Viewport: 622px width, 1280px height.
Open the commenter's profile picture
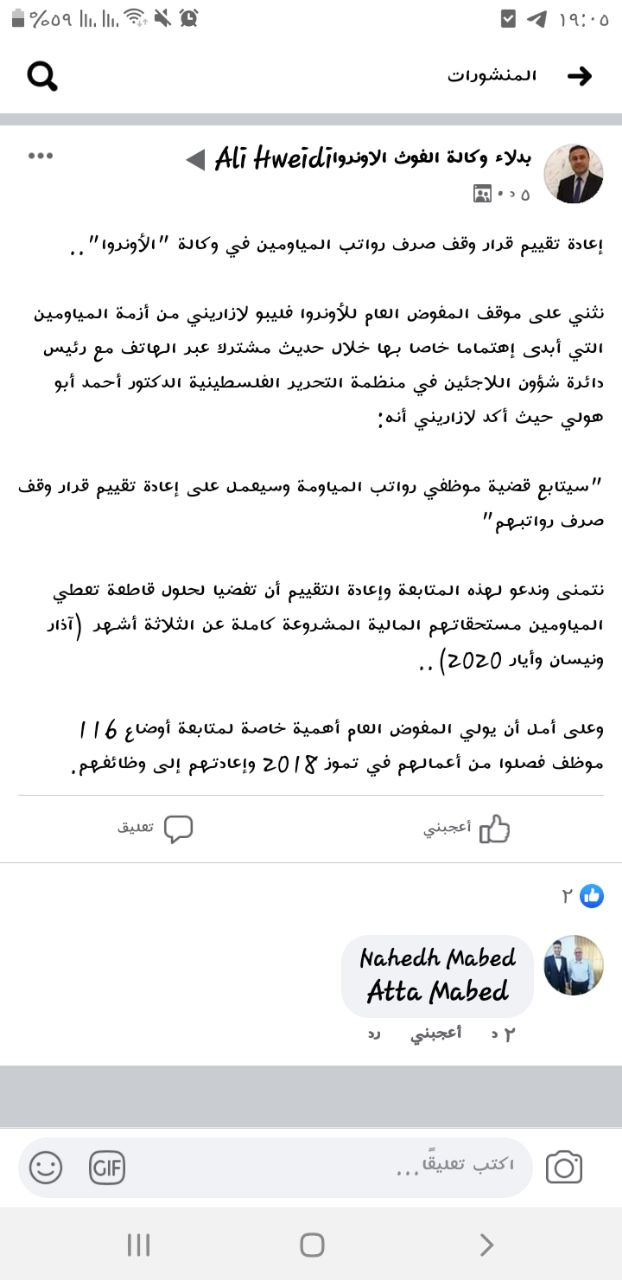pos(574,965)
